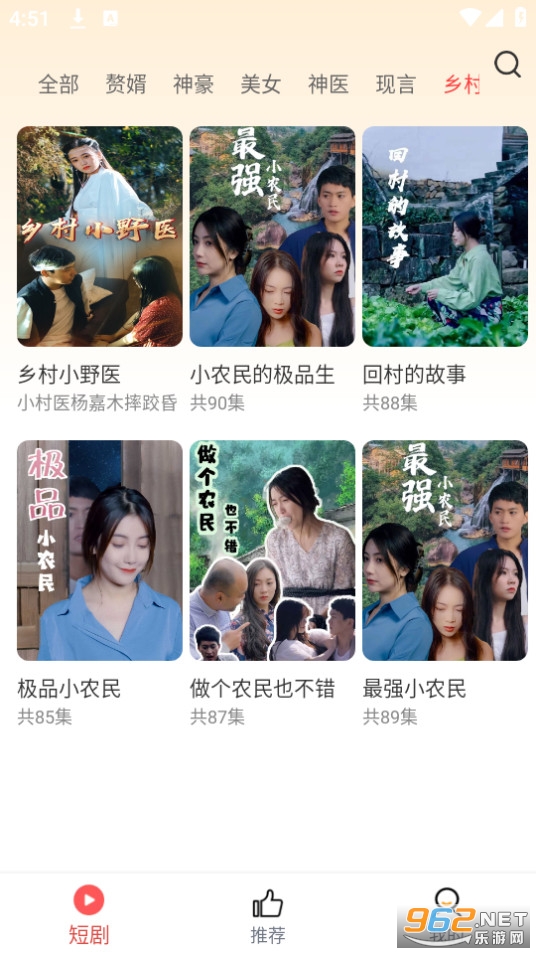
Task: Open the search magnifier icon
Action: [x=507, y=64]
